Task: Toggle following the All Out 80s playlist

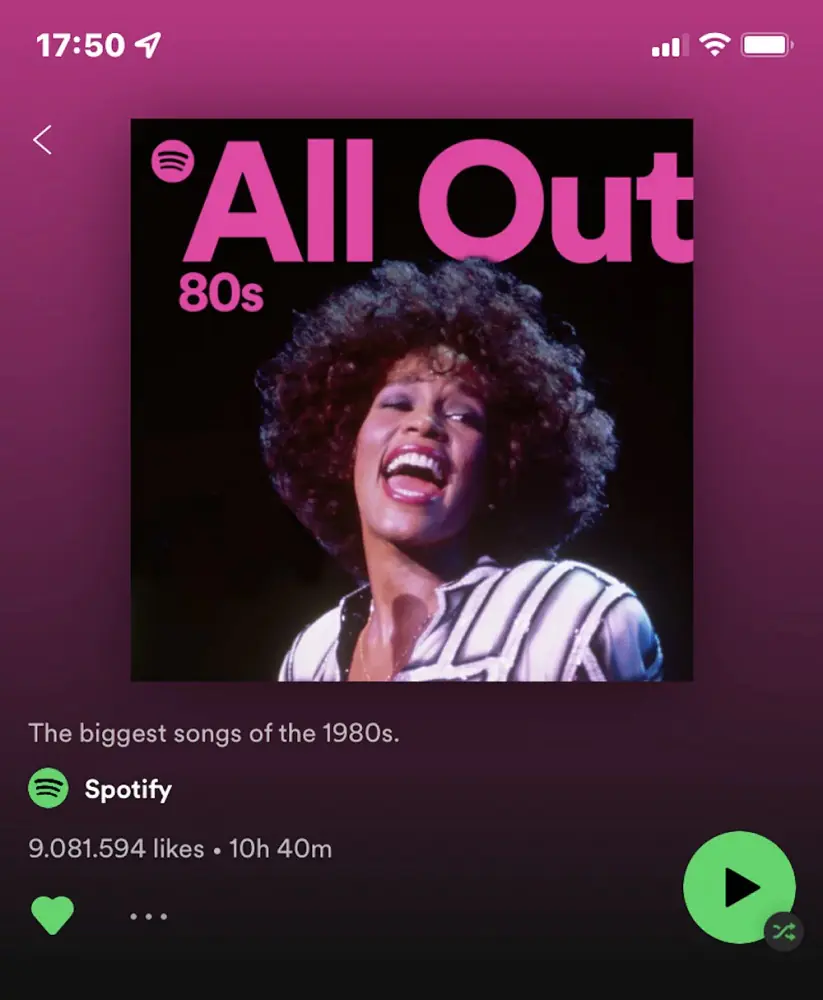Action: tap(52, 913)
